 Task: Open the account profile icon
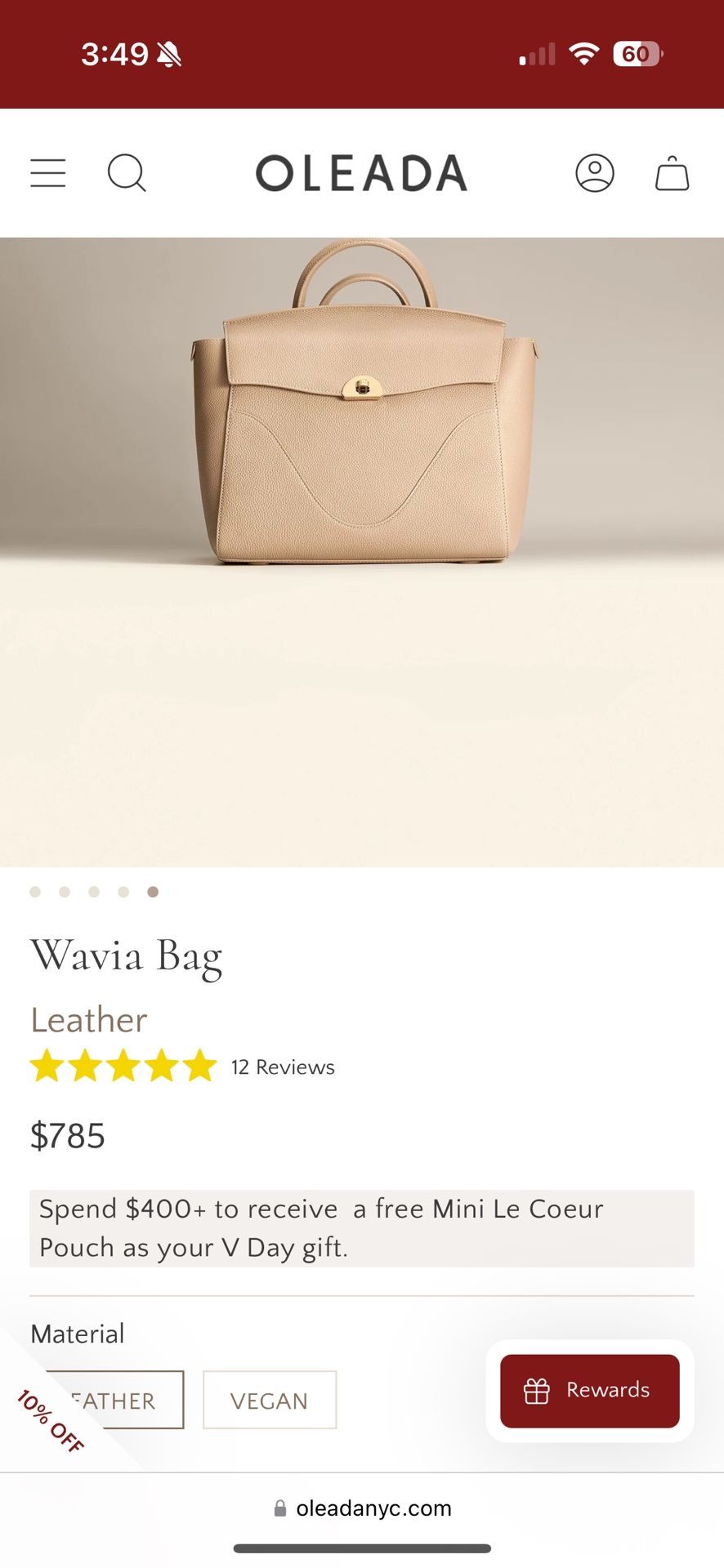tap(595, 173)
